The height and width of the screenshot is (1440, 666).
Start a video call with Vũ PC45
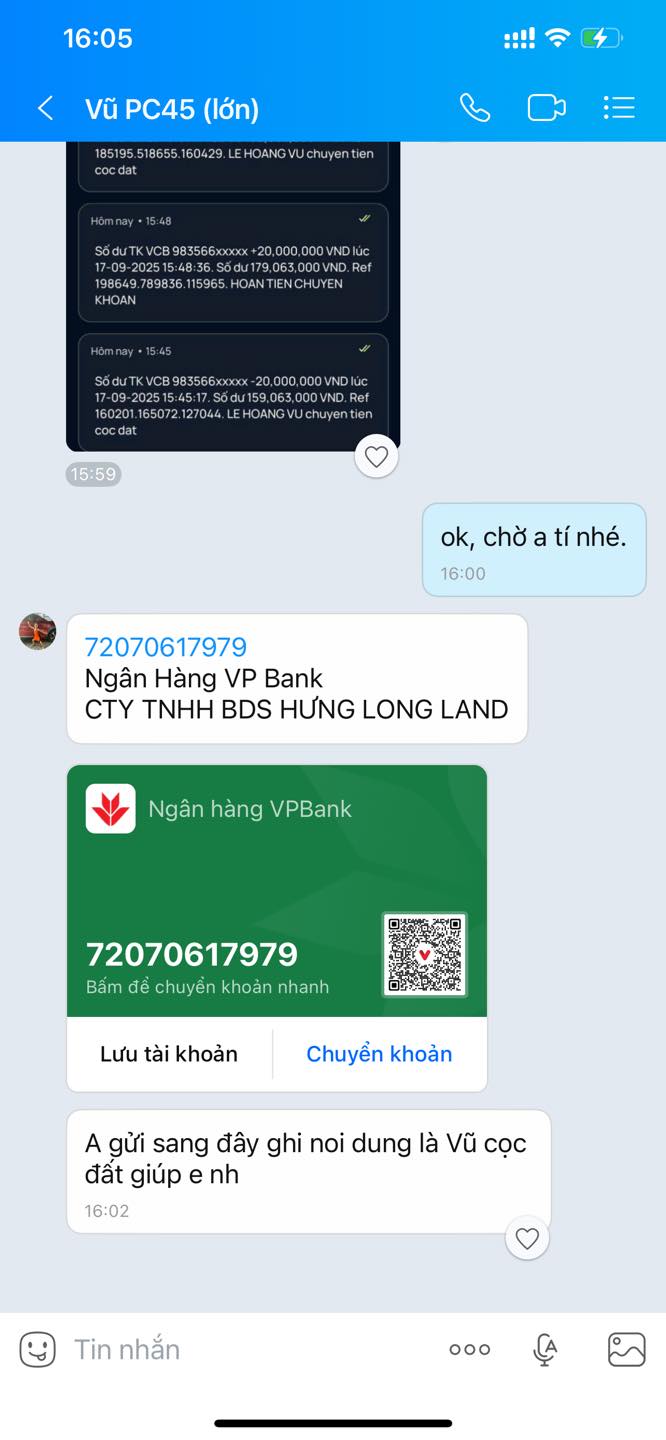[x=546, y=108]
